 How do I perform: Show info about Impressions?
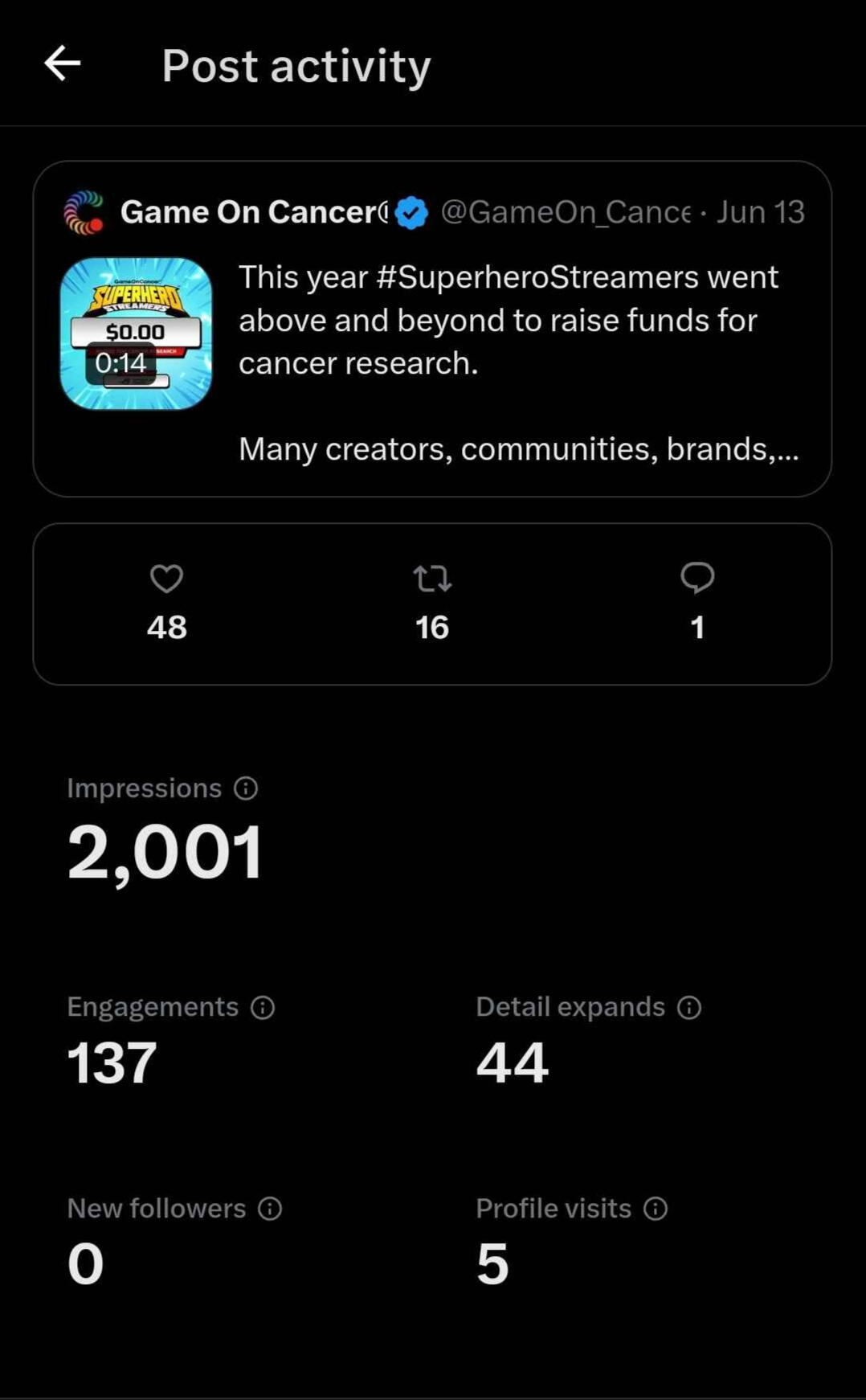point(246,788)
